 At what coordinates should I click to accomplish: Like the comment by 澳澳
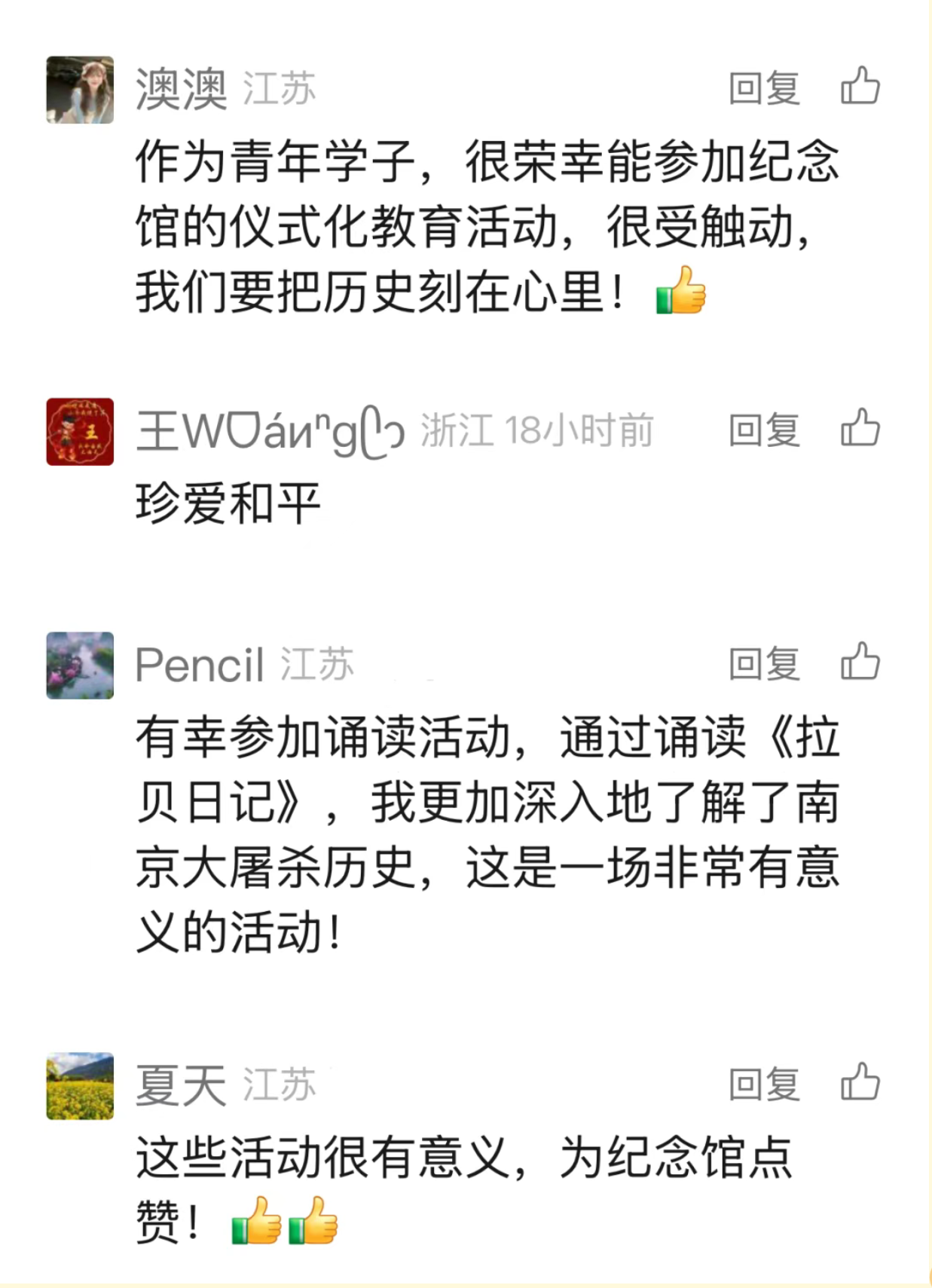860,86
